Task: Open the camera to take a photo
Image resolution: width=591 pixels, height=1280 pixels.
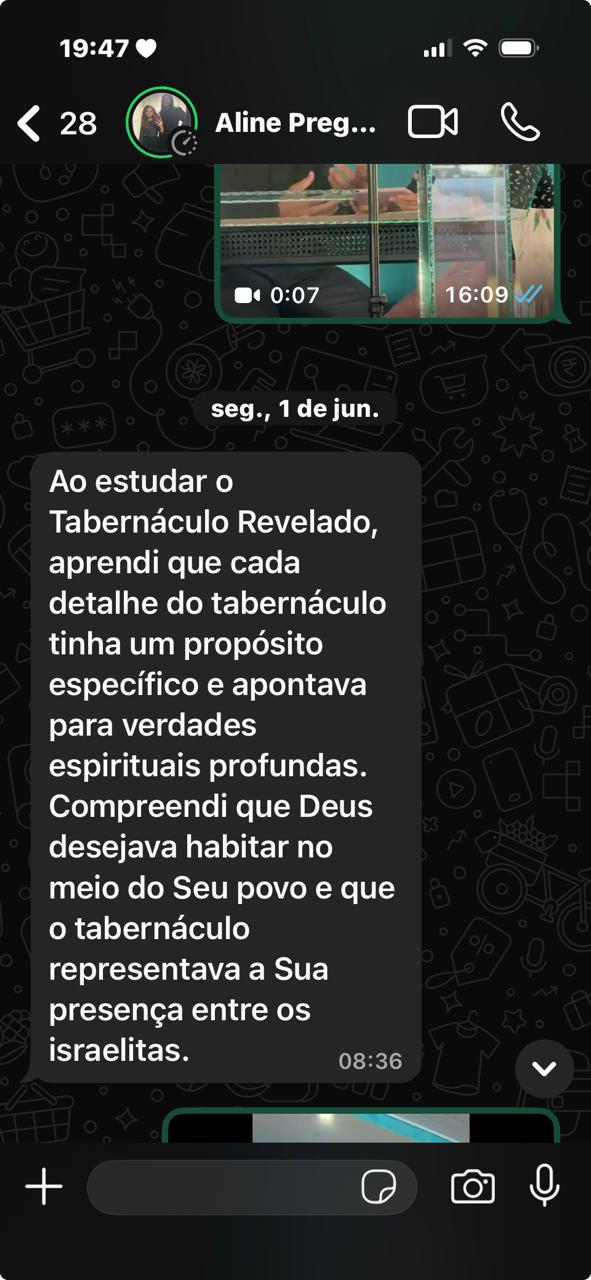Action: [473, 1187]
